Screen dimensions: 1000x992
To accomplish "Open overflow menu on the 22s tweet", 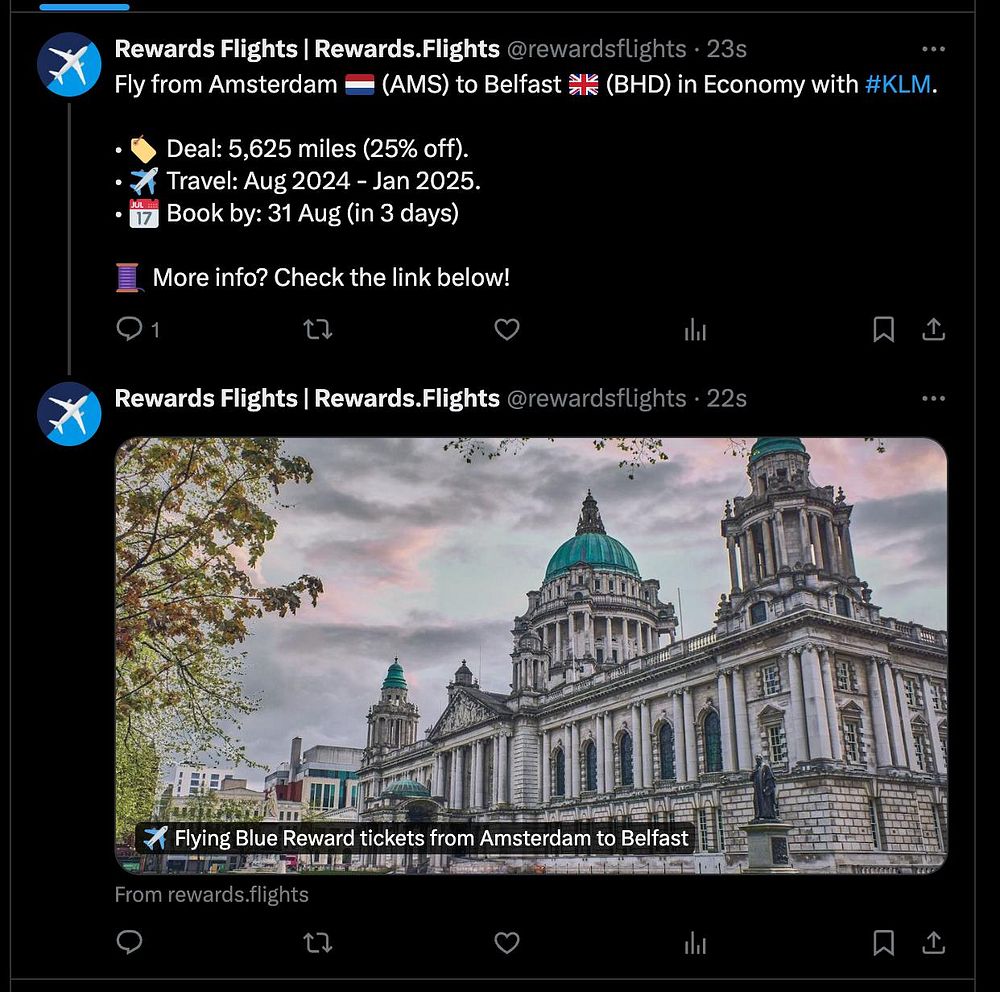I will click(x=932, y=398).
